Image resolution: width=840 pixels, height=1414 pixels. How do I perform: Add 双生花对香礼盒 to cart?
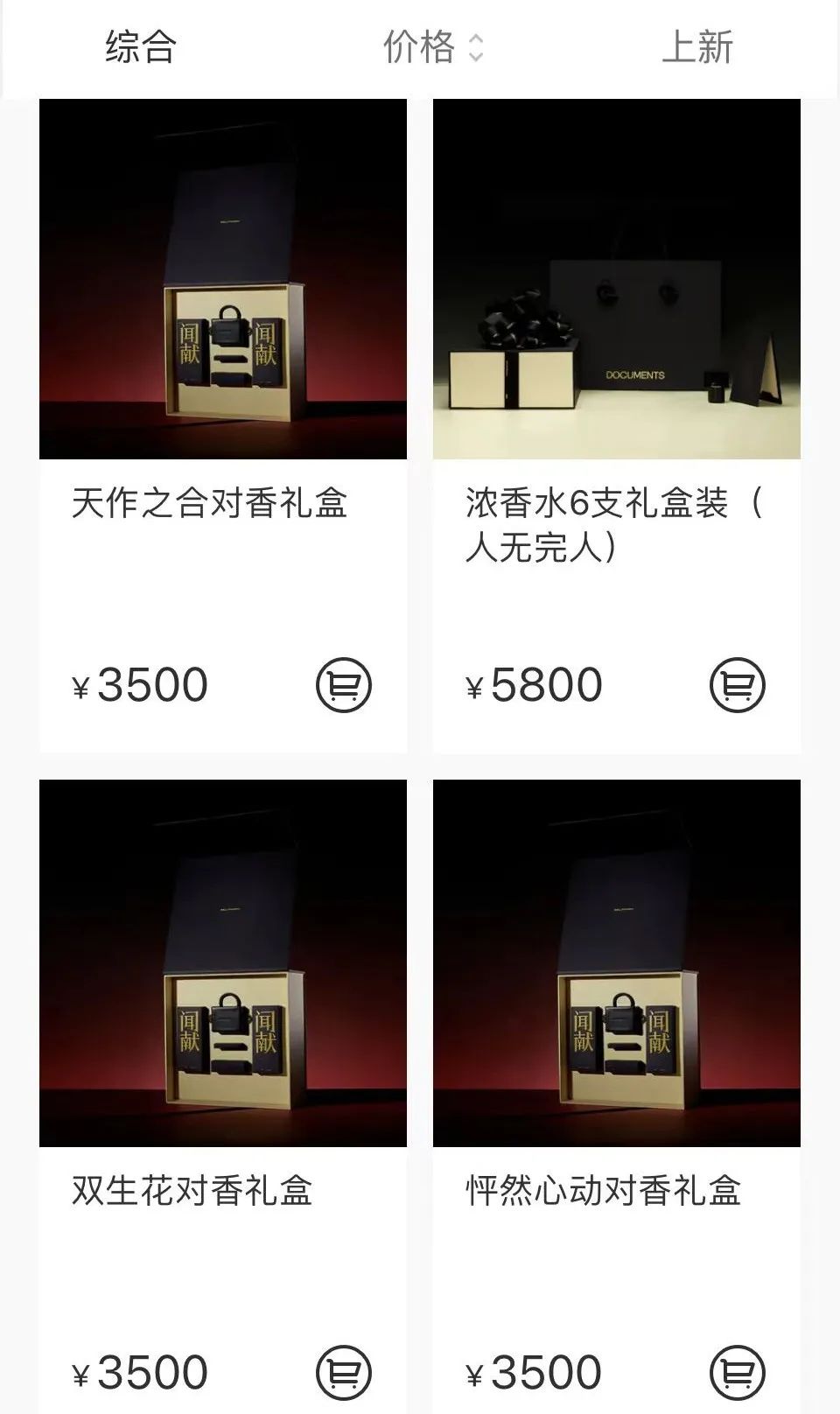(343, 1372)
